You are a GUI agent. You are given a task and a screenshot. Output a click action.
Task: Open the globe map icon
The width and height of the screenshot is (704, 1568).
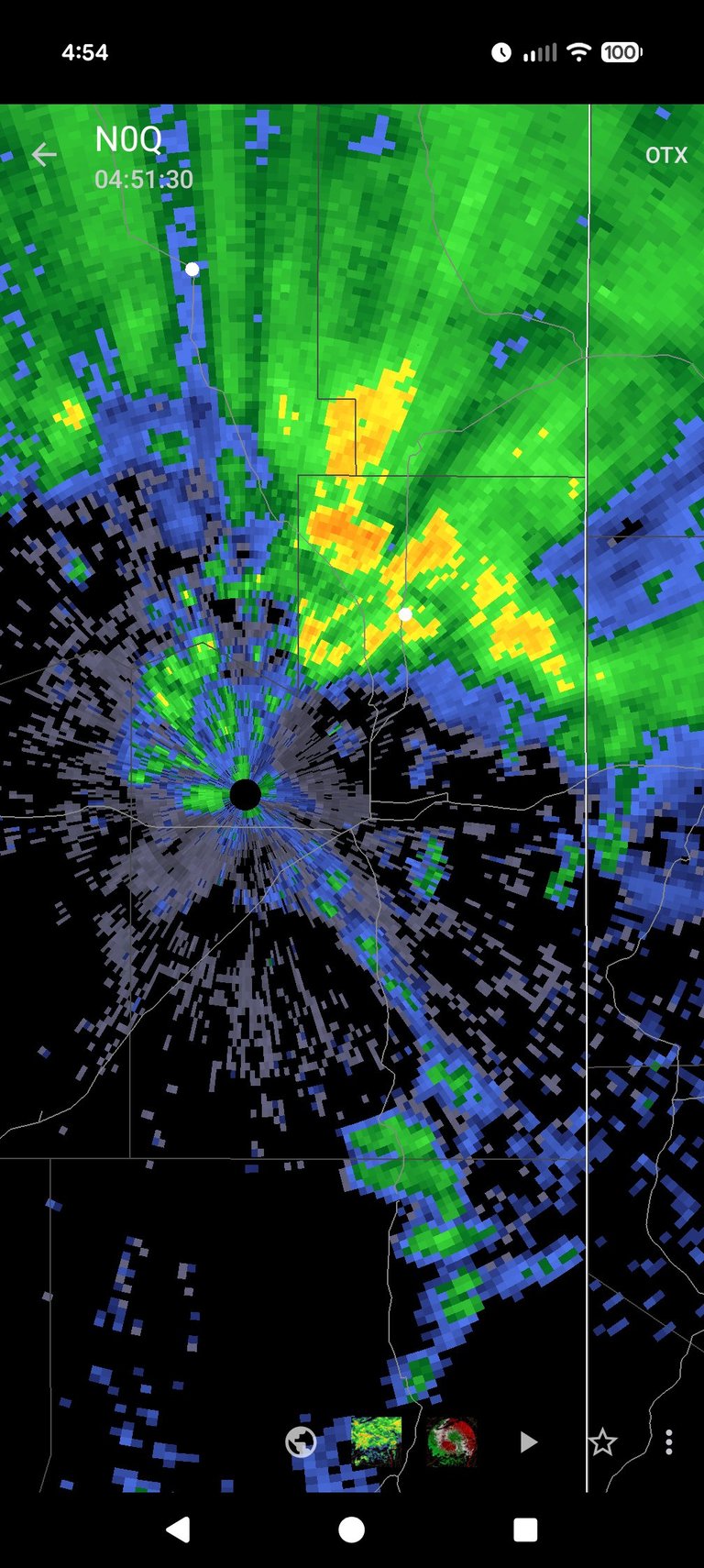coord(301,1442)
